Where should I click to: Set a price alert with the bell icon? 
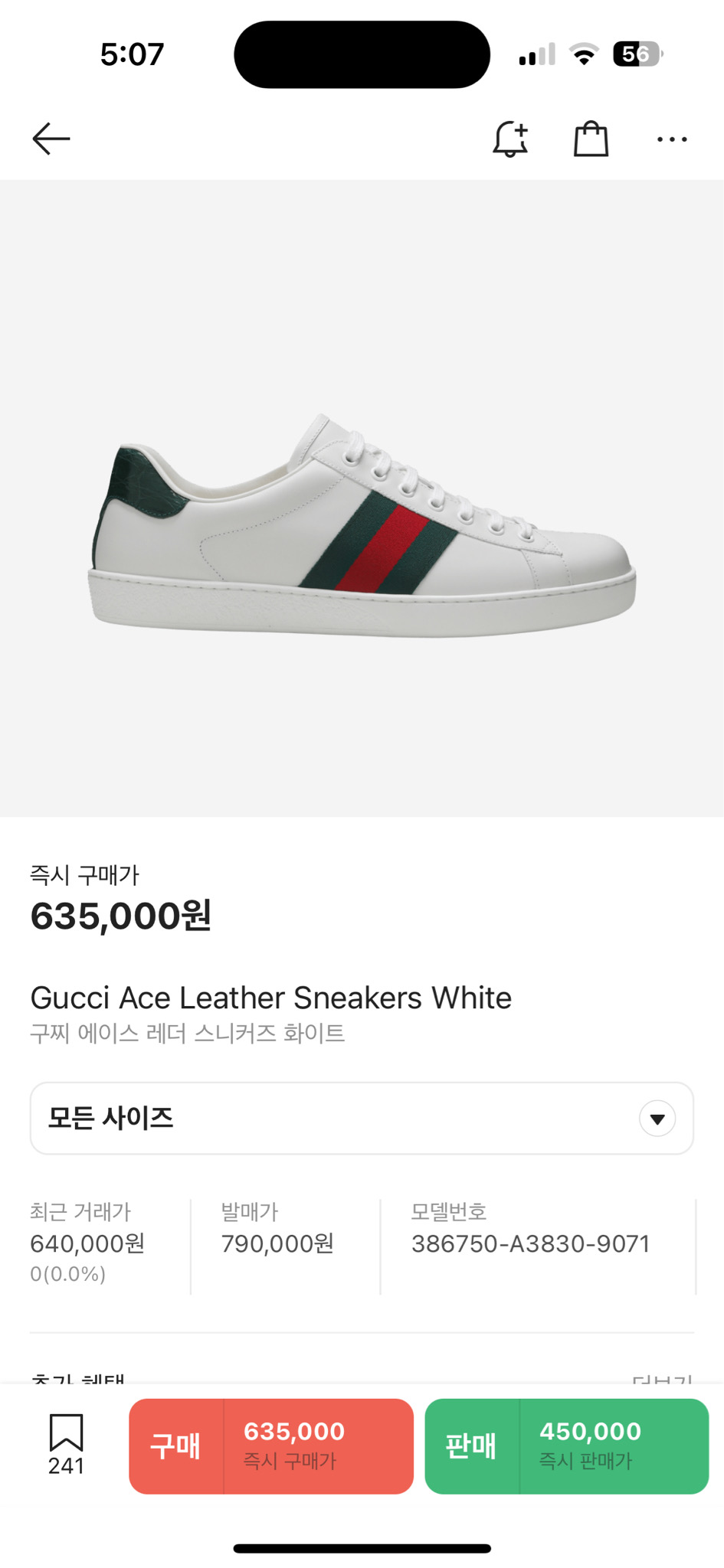(x=510, y=139)
